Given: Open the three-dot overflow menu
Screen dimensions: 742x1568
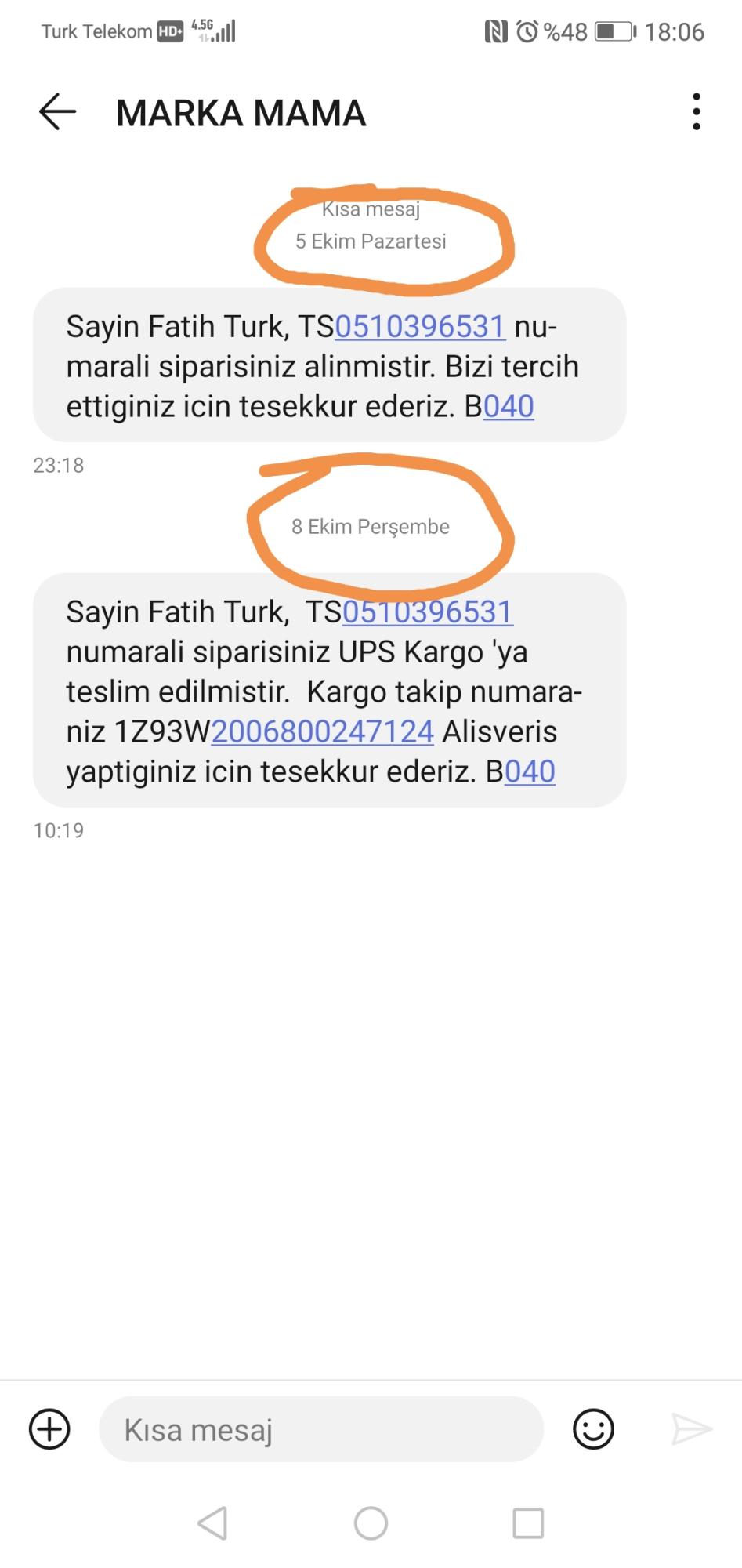Looking at the screenshot, I should coord(696,111).
